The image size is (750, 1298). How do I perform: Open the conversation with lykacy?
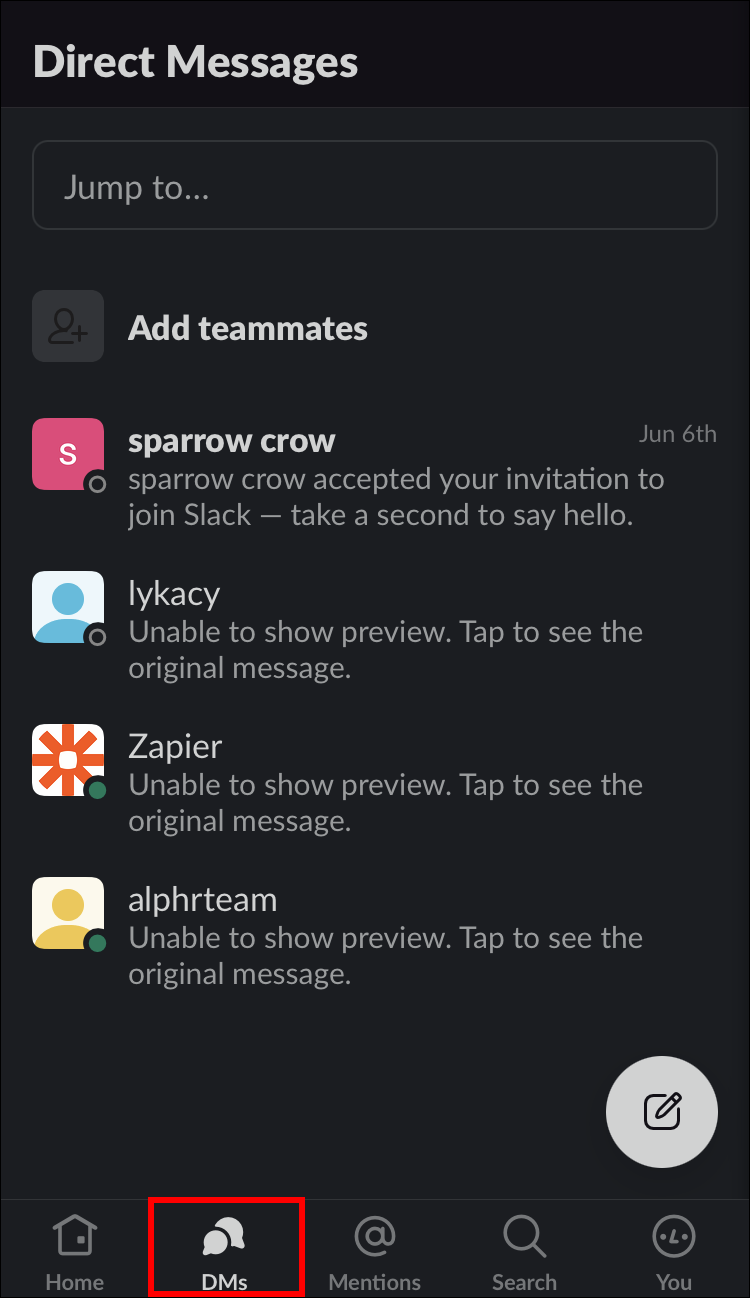point(374,630)
